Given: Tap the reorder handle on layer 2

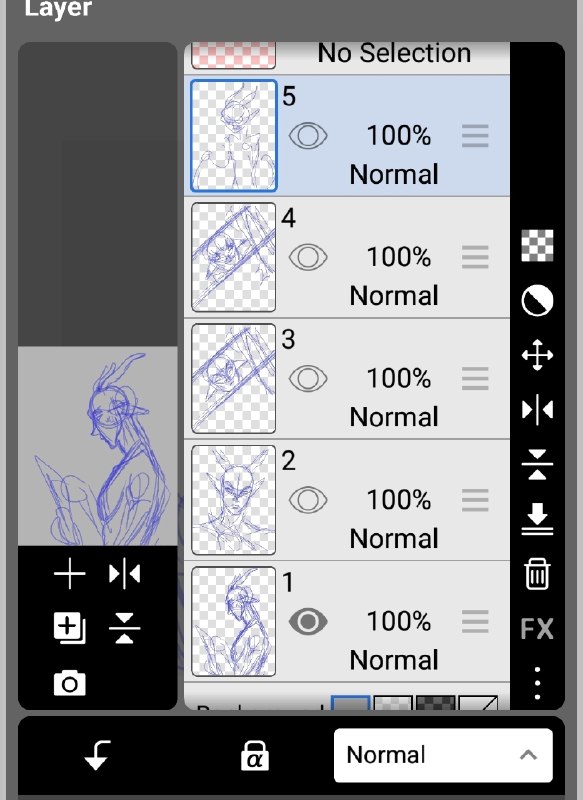Looking at the screenshot, I should [475, 500].
